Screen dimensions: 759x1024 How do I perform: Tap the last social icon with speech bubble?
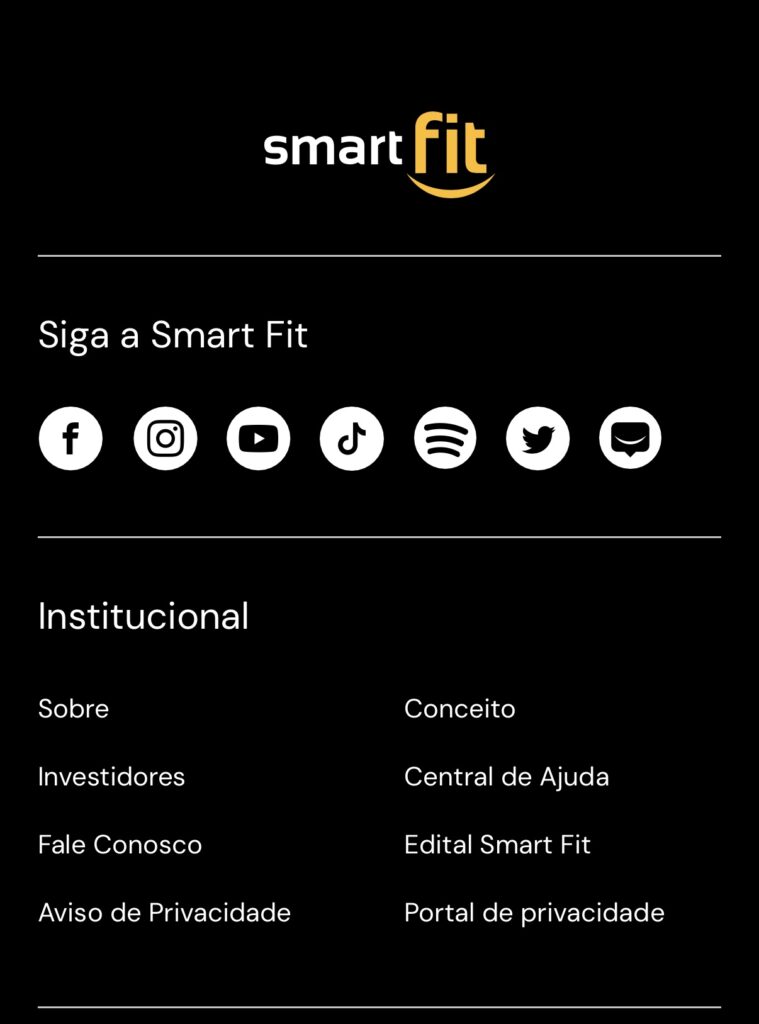click(630, 439)
